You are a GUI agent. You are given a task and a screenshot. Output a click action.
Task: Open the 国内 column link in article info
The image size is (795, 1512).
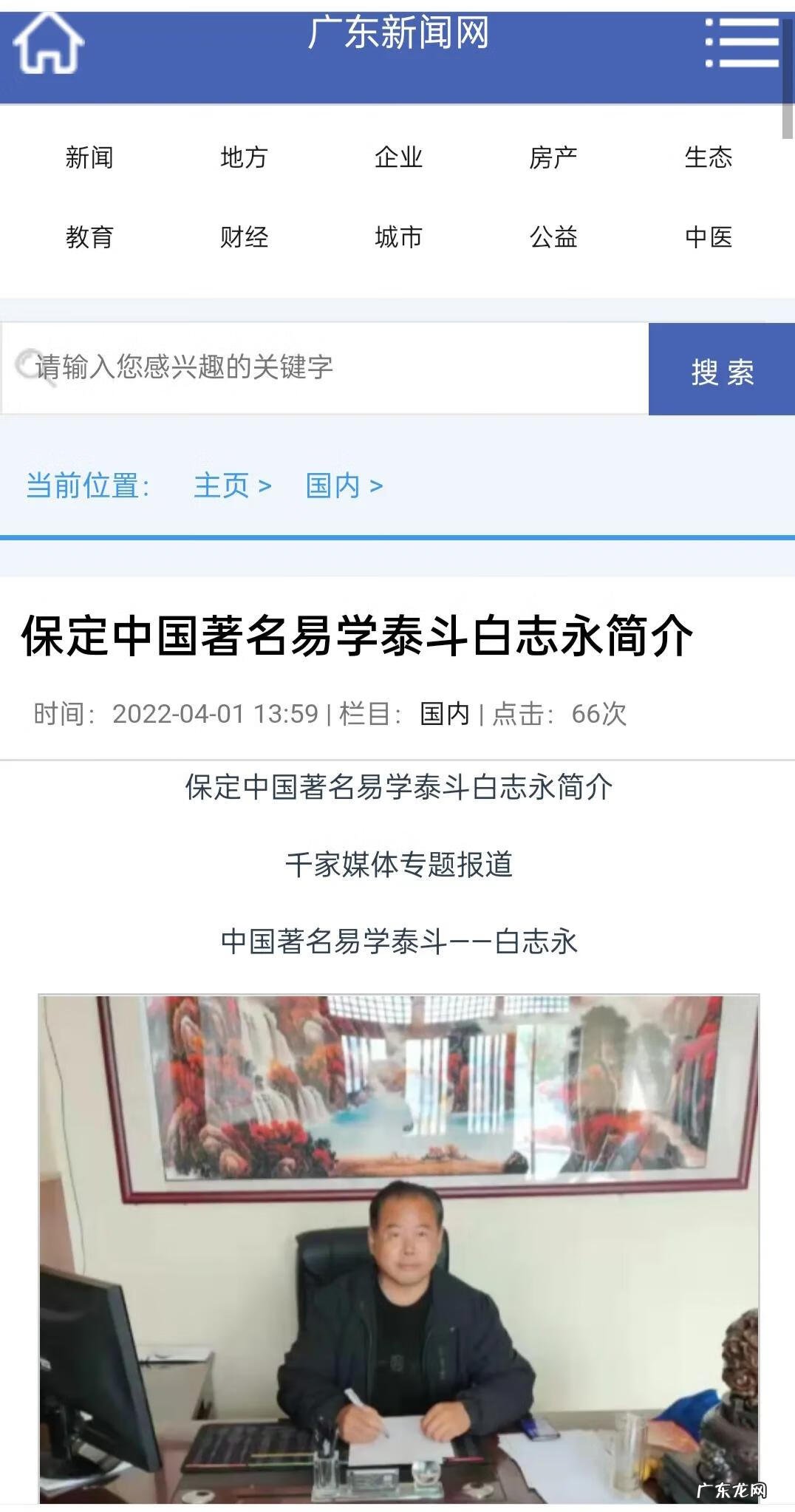[445, 714]
